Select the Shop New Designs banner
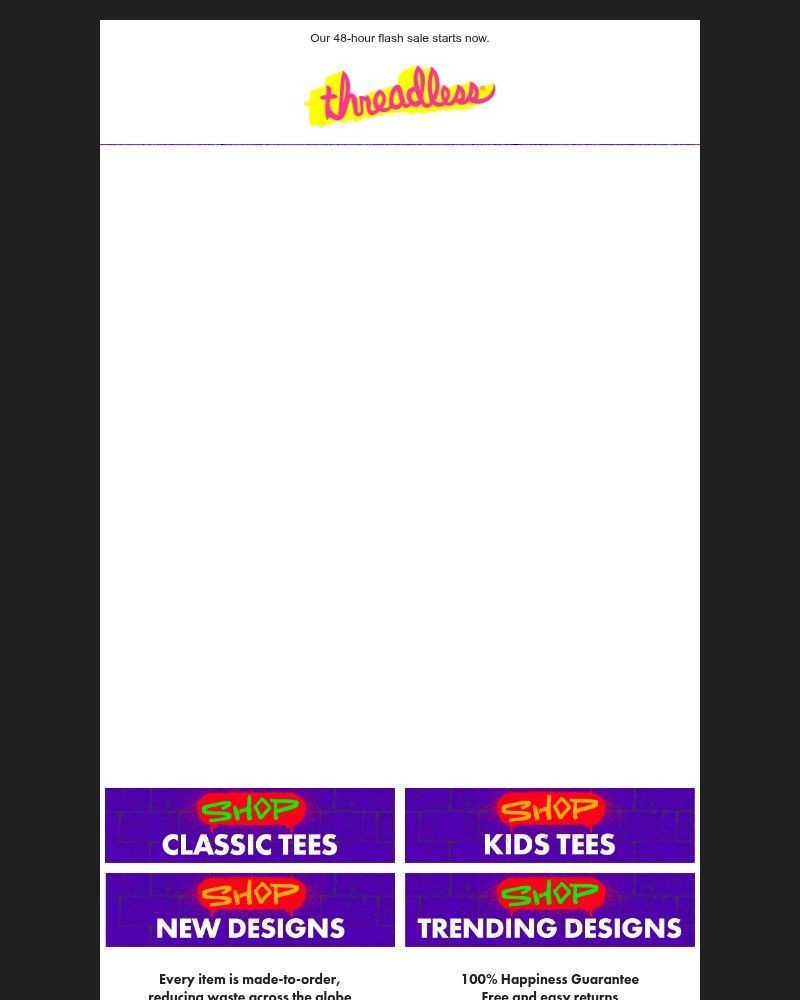Viewport: 800px width, 1000px height. click(x=250, y=909)
